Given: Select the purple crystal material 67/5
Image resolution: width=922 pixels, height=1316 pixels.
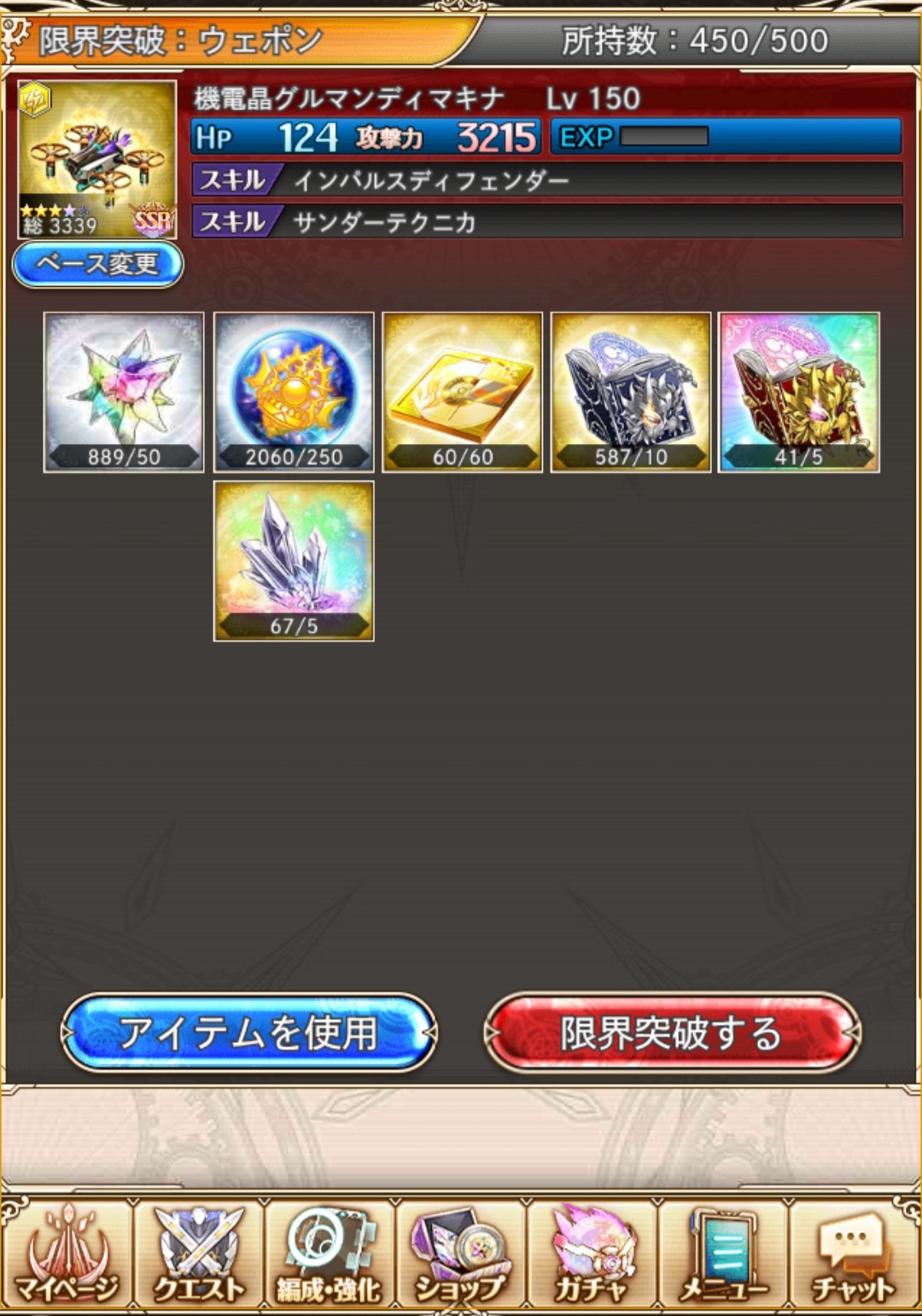Looking at the screenshot, I should (294, 560).
